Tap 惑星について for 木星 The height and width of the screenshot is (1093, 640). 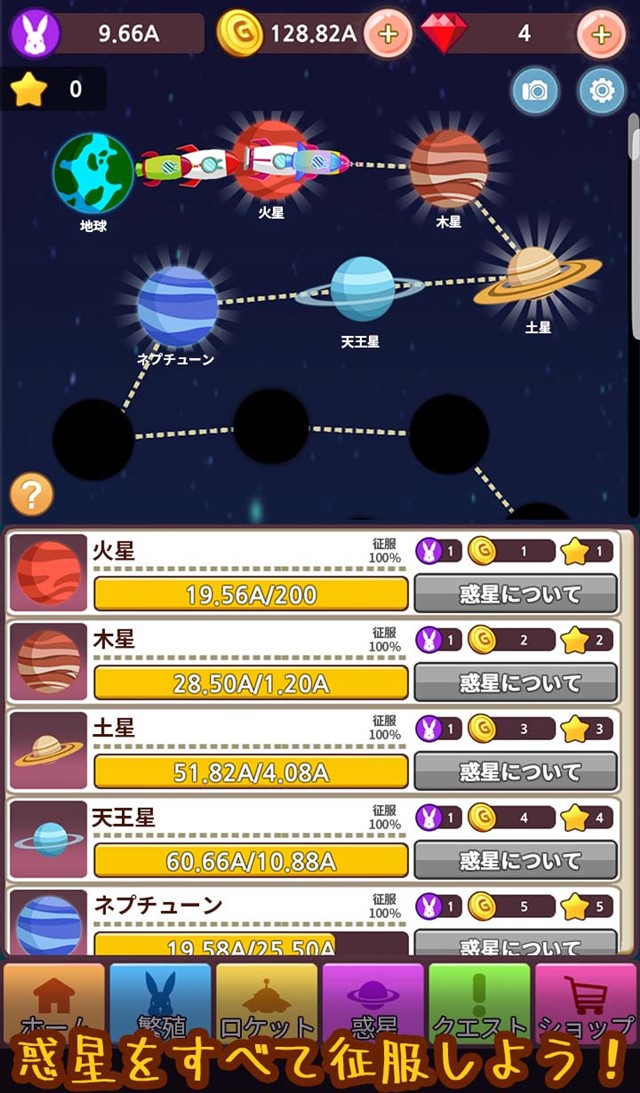pyautogui.click(x=515, y=683)
